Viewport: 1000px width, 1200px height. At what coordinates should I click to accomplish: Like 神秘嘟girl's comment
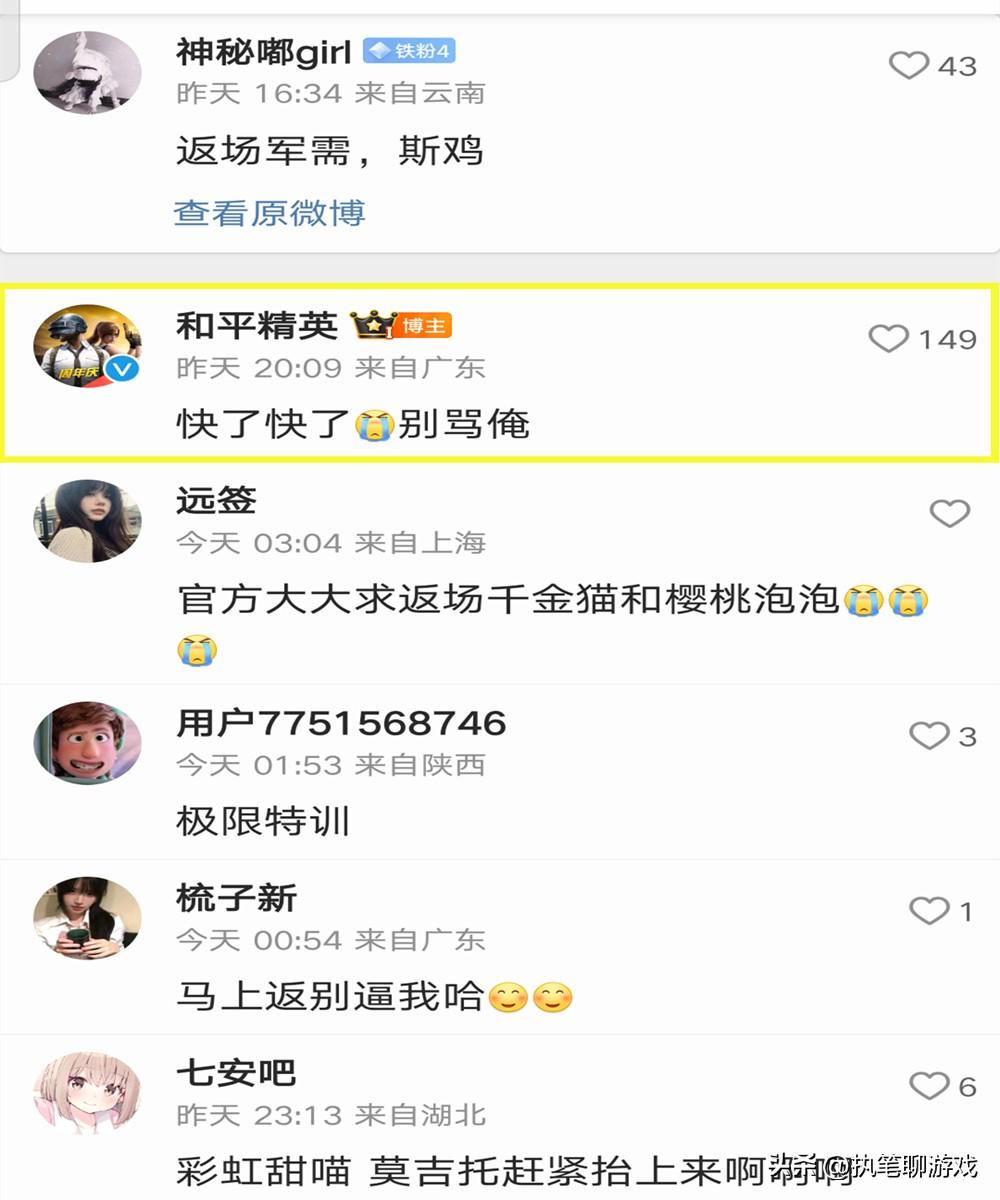click(x=909, y=66)
